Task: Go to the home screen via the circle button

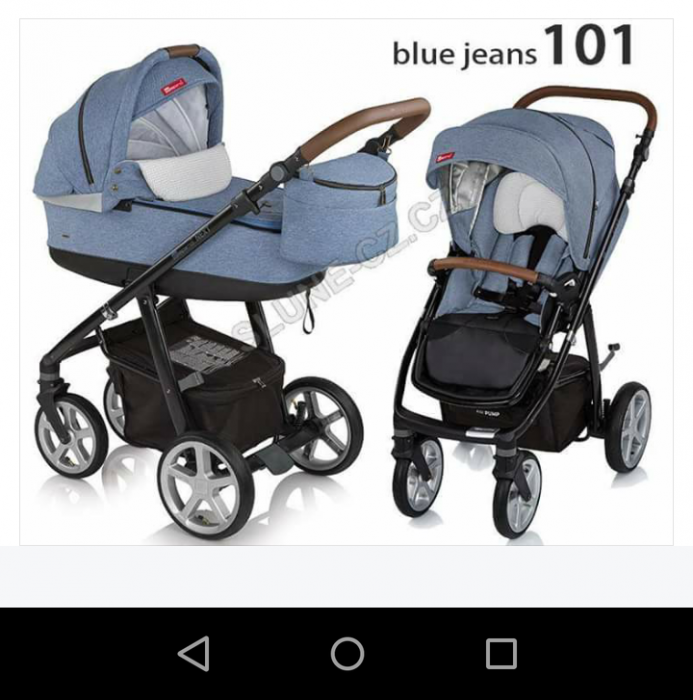Action: click(347, 654)
